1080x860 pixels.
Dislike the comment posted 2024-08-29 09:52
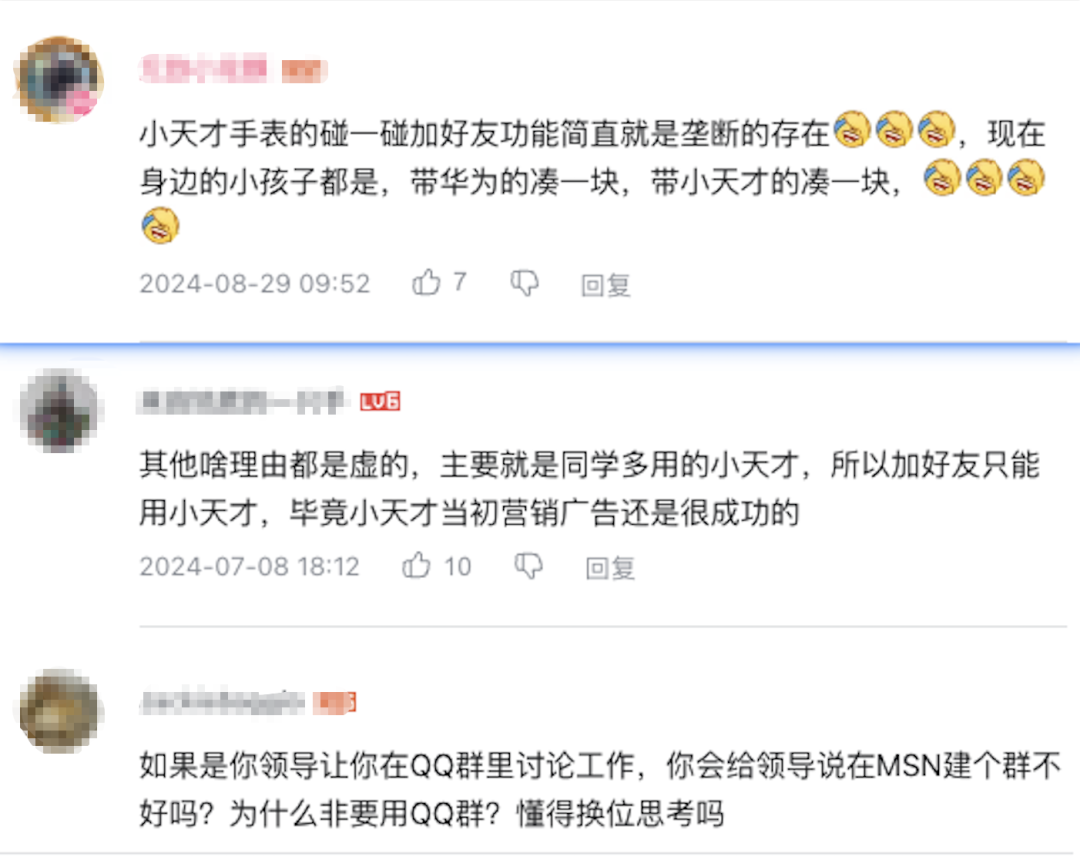pyautogui.click(x=524, y=283)
